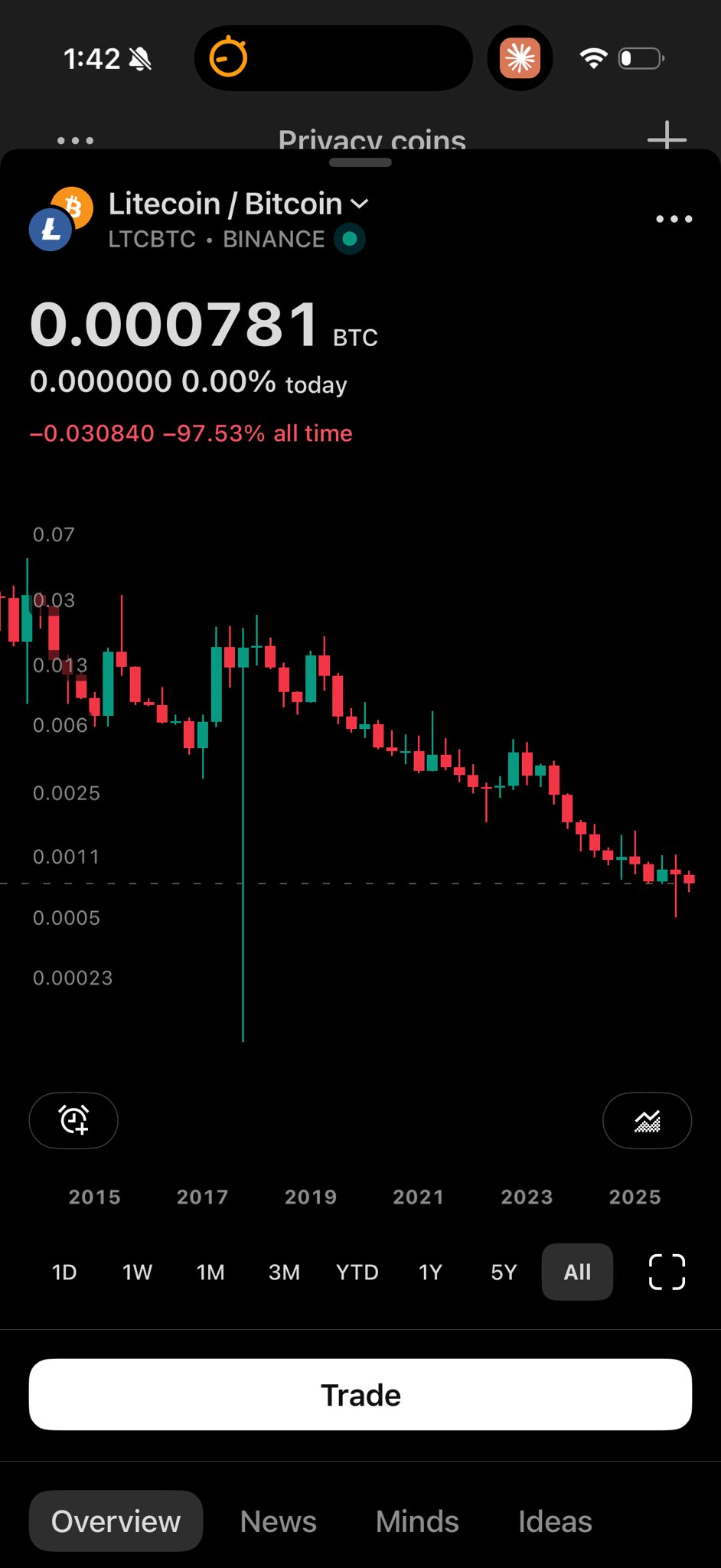Show the Ideas tab
The width and height of the screenshot is (721, 1568).
(555, 1521)
